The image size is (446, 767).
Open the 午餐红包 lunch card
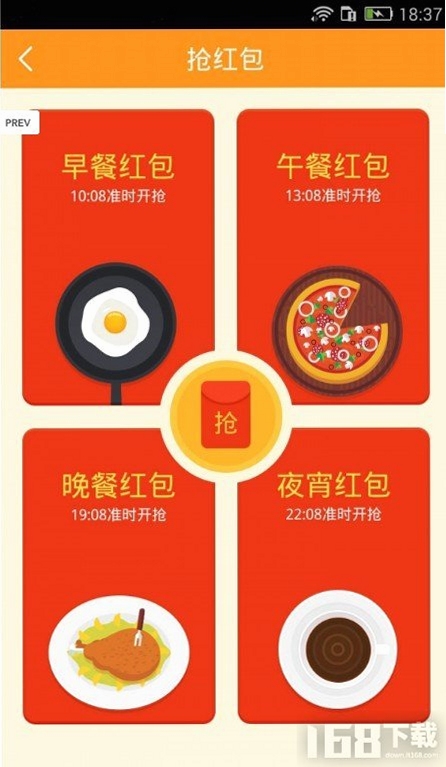pos(333,257)
